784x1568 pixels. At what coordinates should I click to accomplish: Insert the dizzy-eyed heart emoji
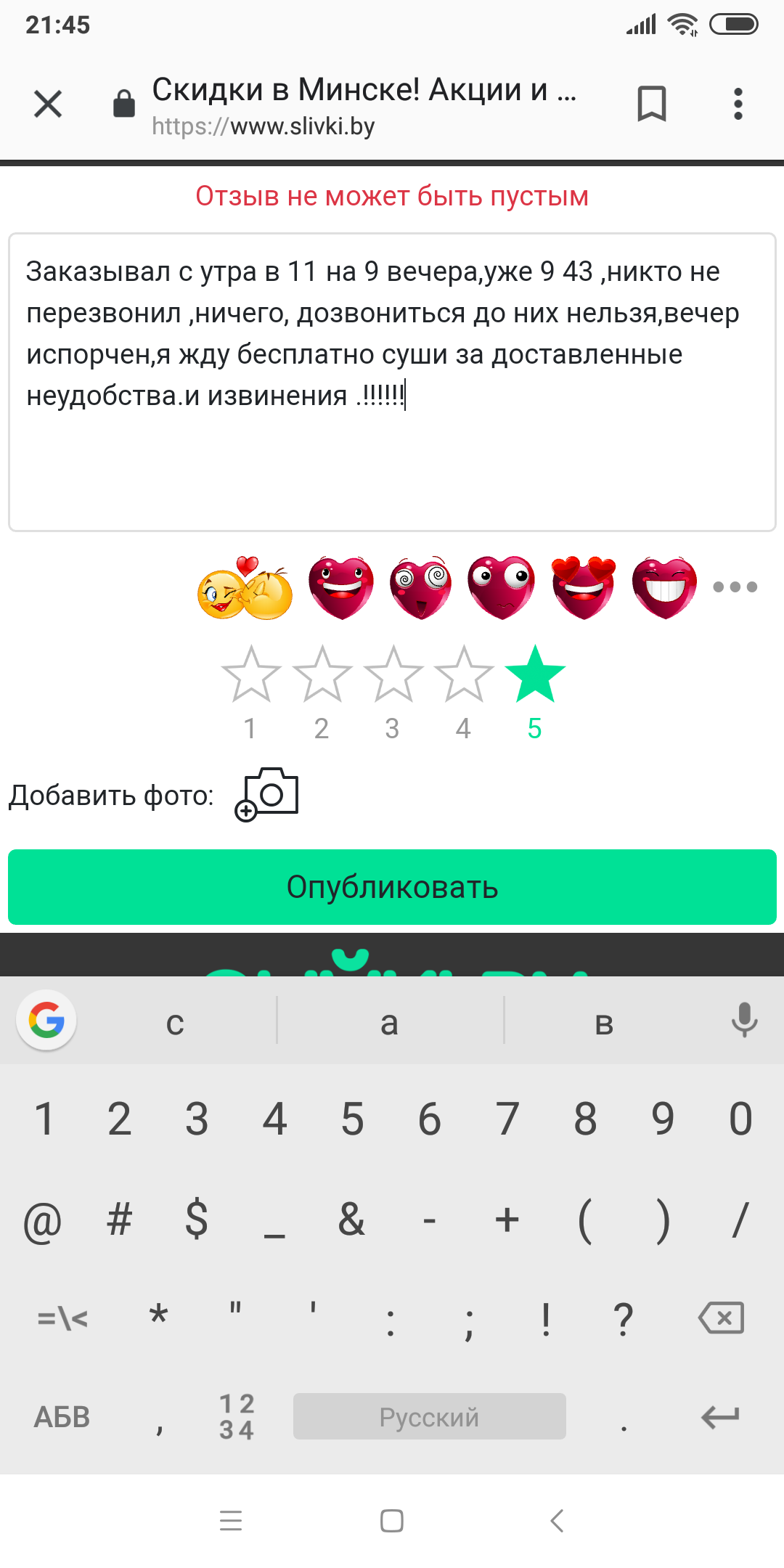420,588
